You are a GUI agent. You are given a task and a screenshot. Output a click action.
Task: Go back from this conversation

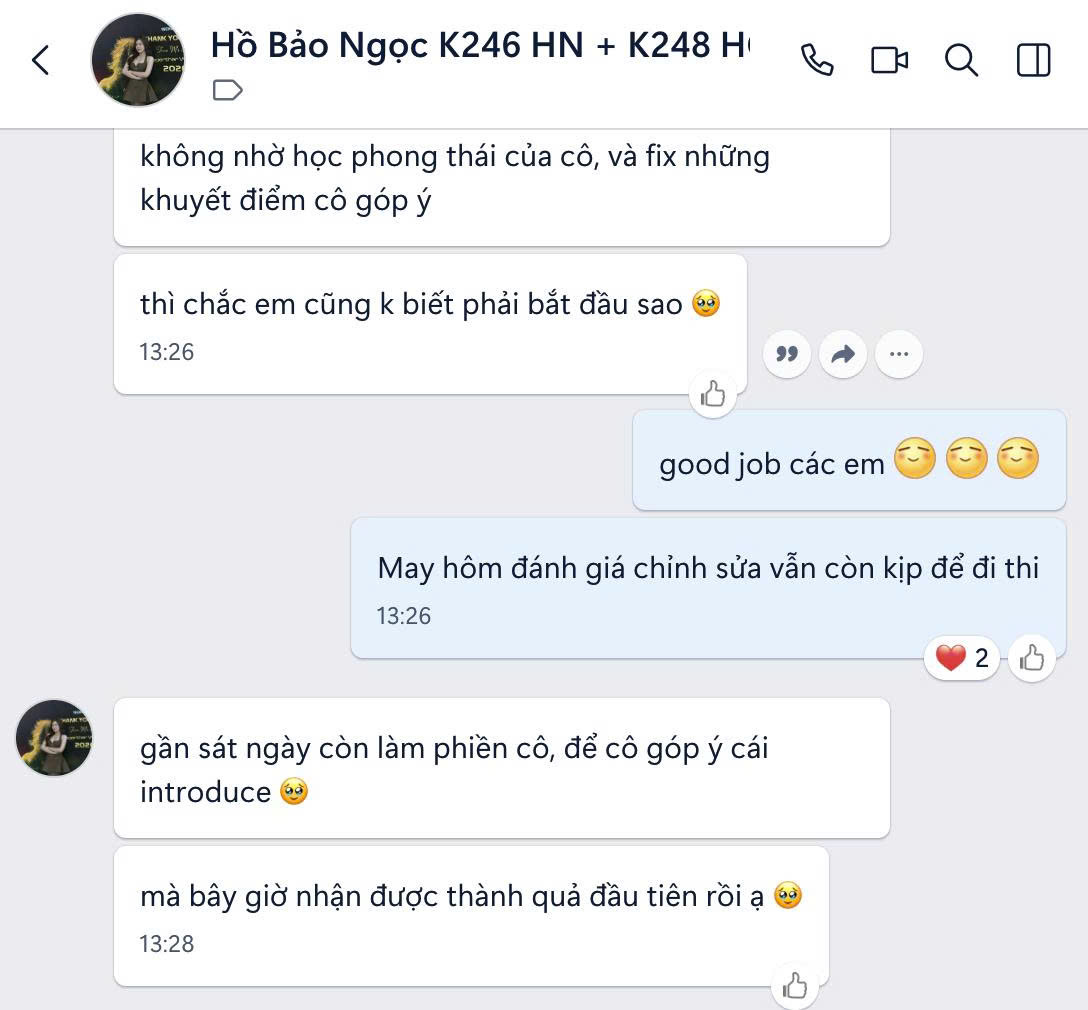(41, 60)
